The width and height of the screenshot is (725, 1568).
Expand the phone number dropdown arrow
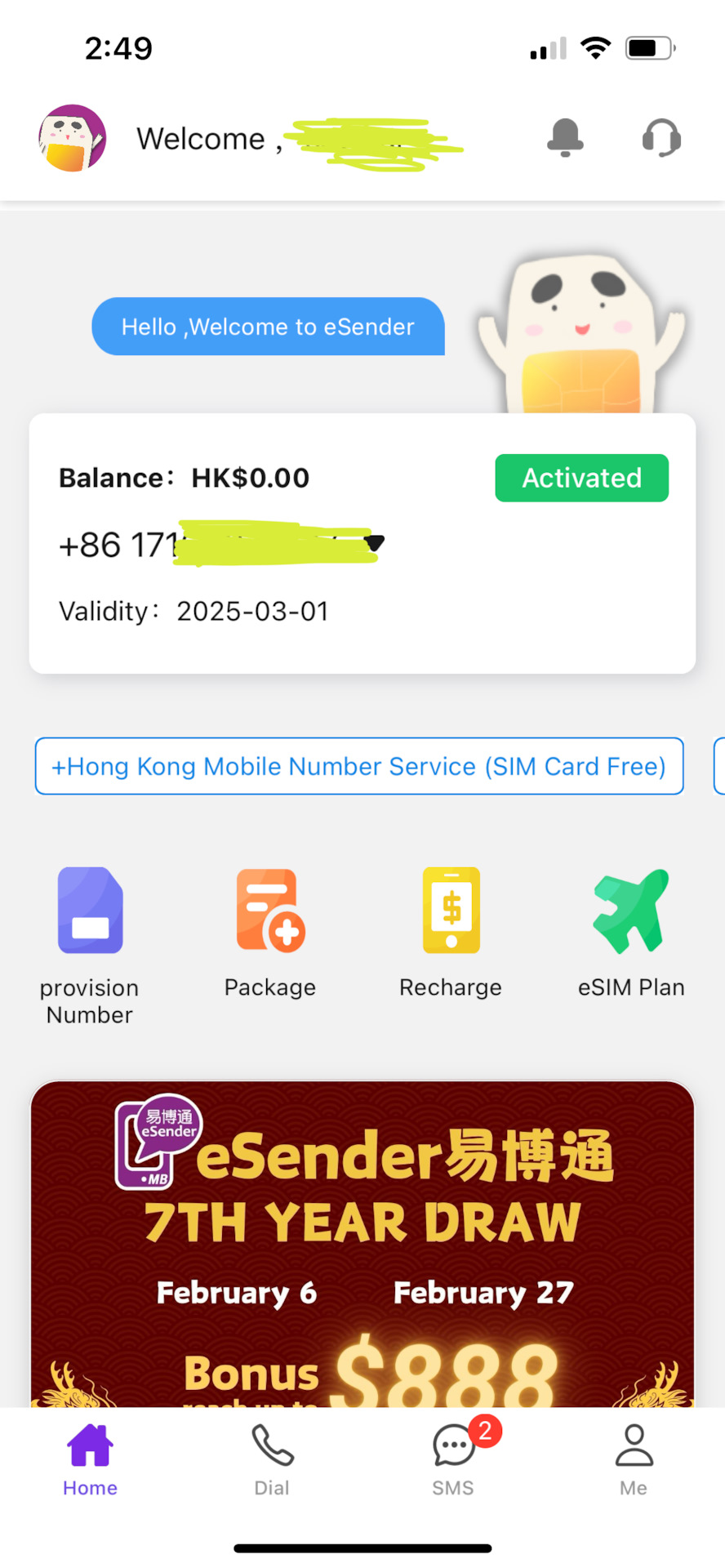click(375, 543)
